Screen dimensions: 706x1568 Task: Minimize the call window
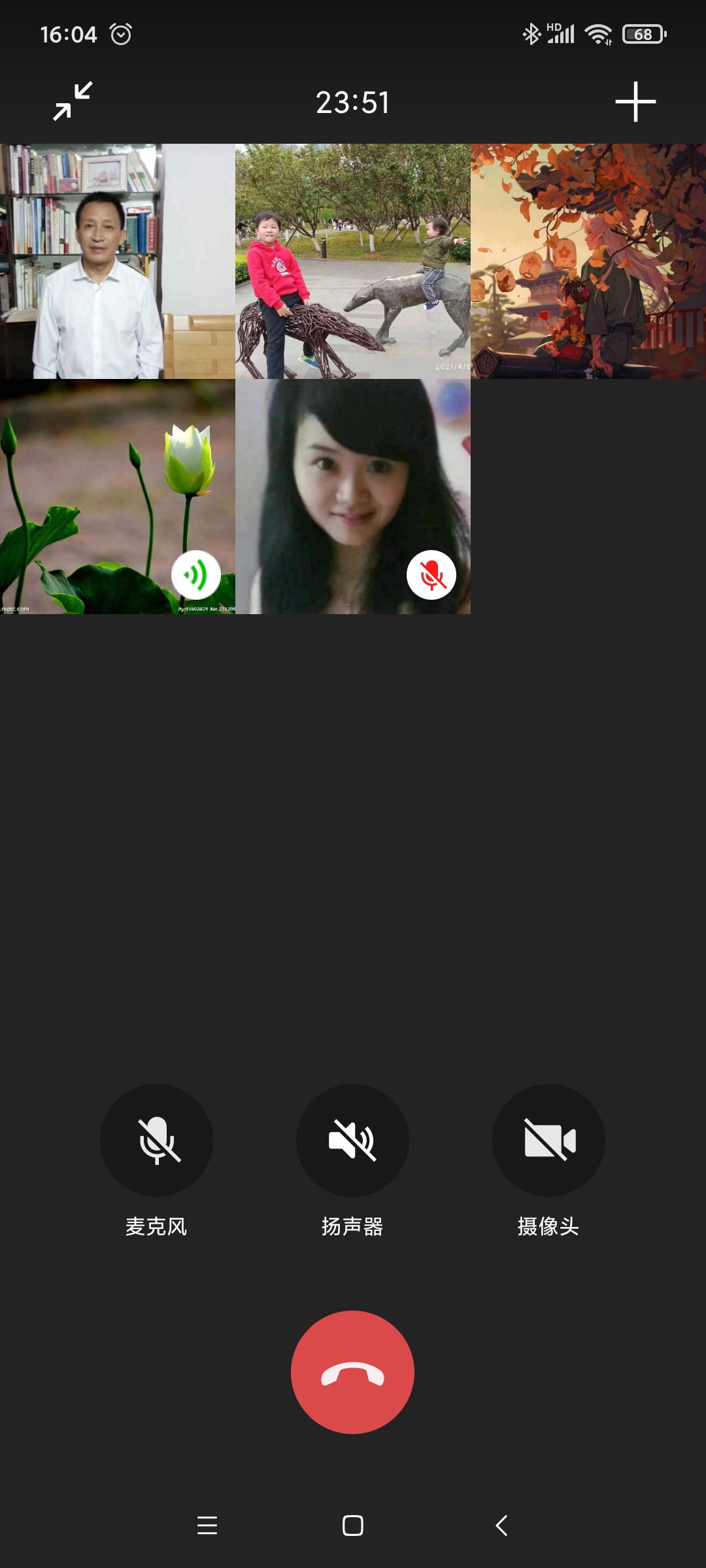[x=73, y=101]
